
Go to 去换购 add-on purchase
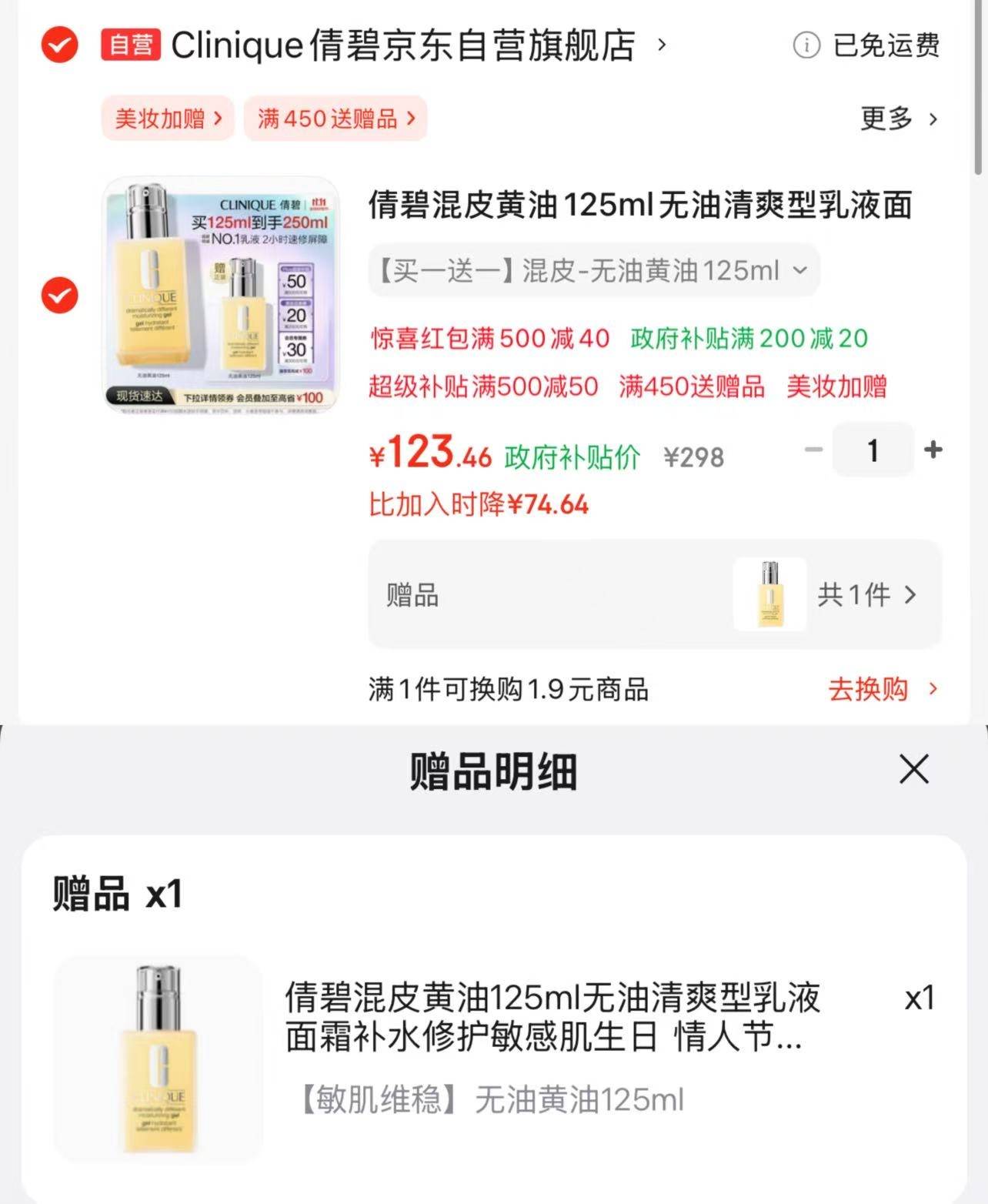coord(882,688)
